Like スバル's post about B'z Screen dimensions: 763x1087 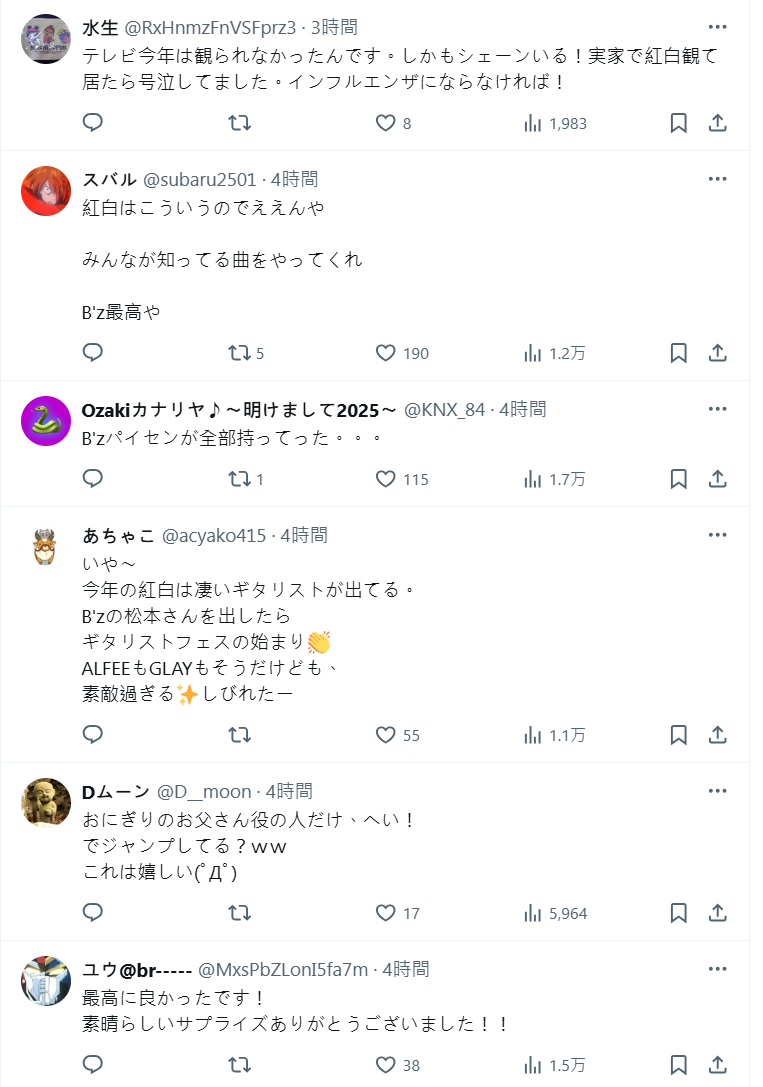386,353
